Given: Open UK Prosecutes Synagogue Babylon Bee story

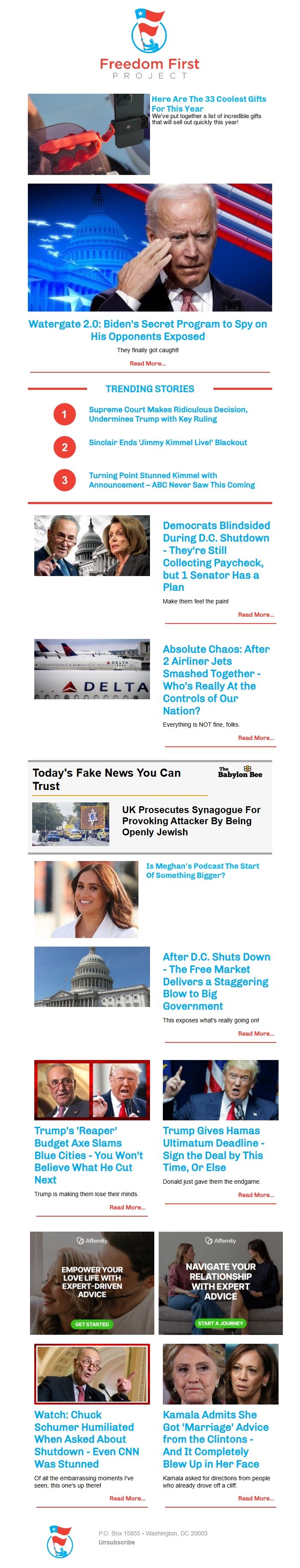Looking at the screenshot, I should (x=191, y=820).
